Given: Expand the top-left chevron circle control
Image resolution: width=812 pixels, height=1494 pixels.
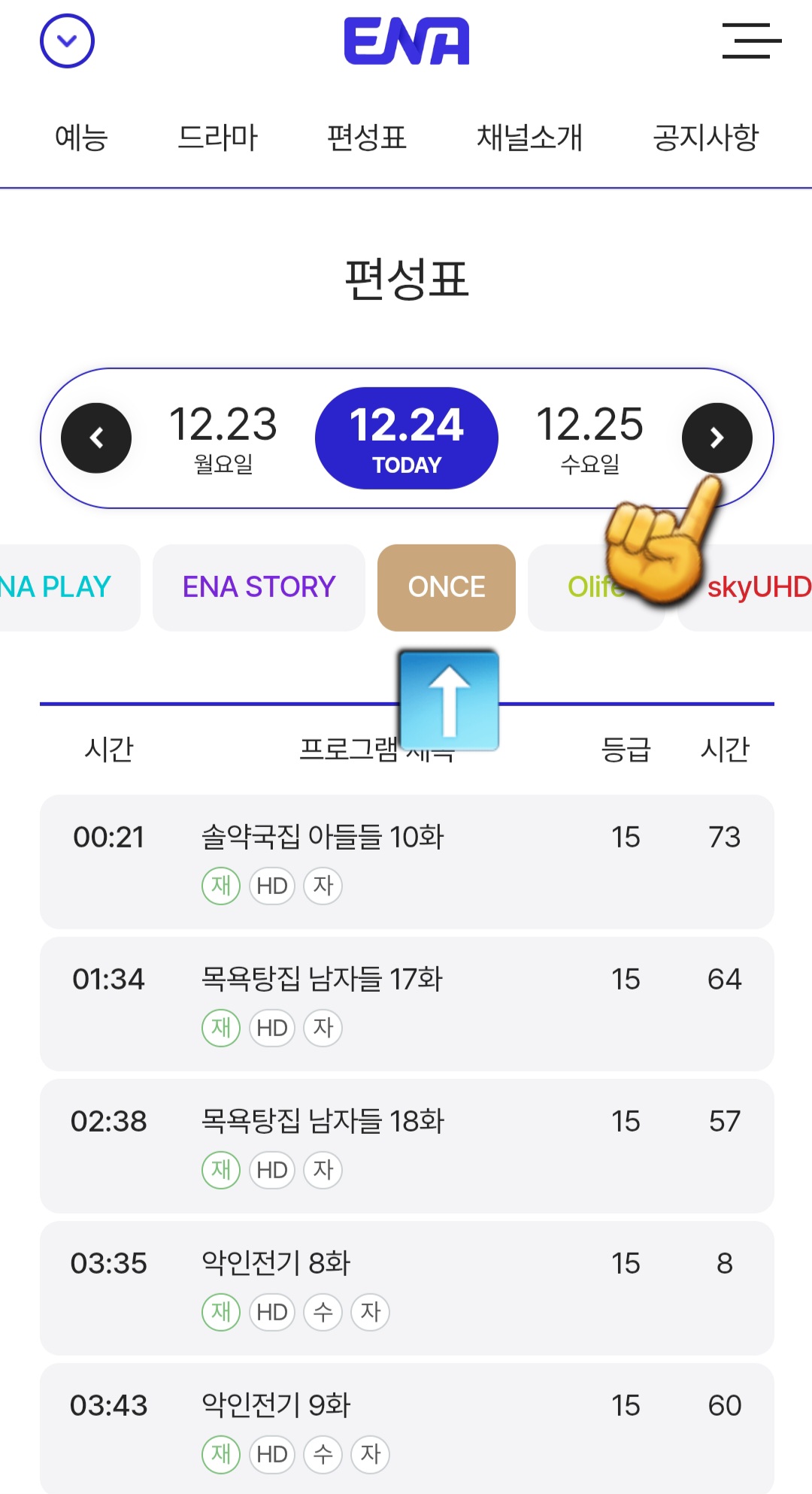Looking at the screenshot, I should (x=66, y=41).
